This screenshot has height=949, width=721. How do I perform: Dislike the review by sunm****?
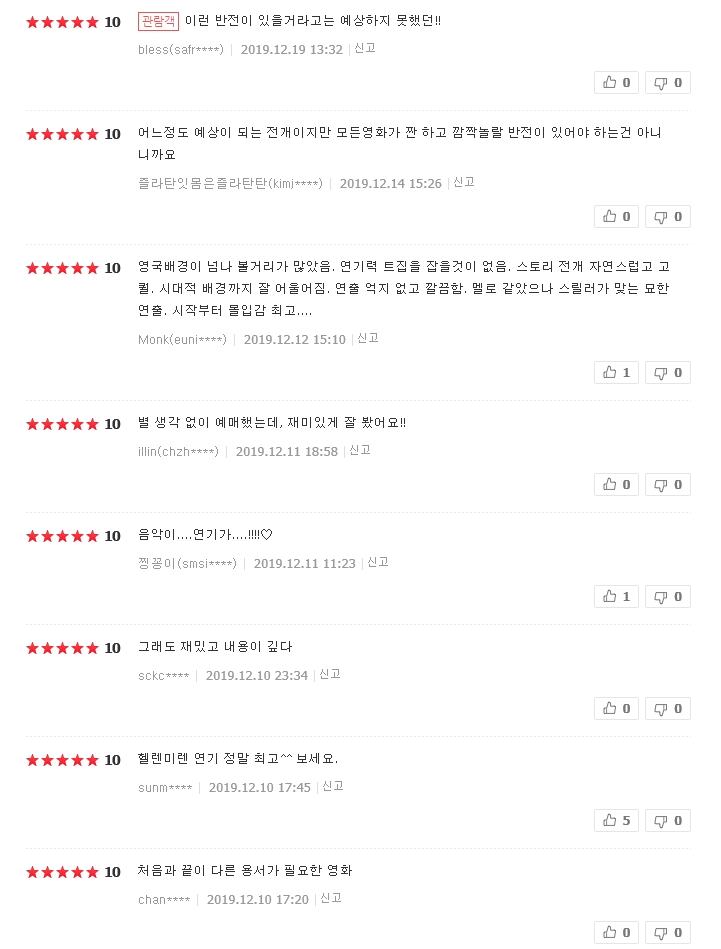coord(667,821)
